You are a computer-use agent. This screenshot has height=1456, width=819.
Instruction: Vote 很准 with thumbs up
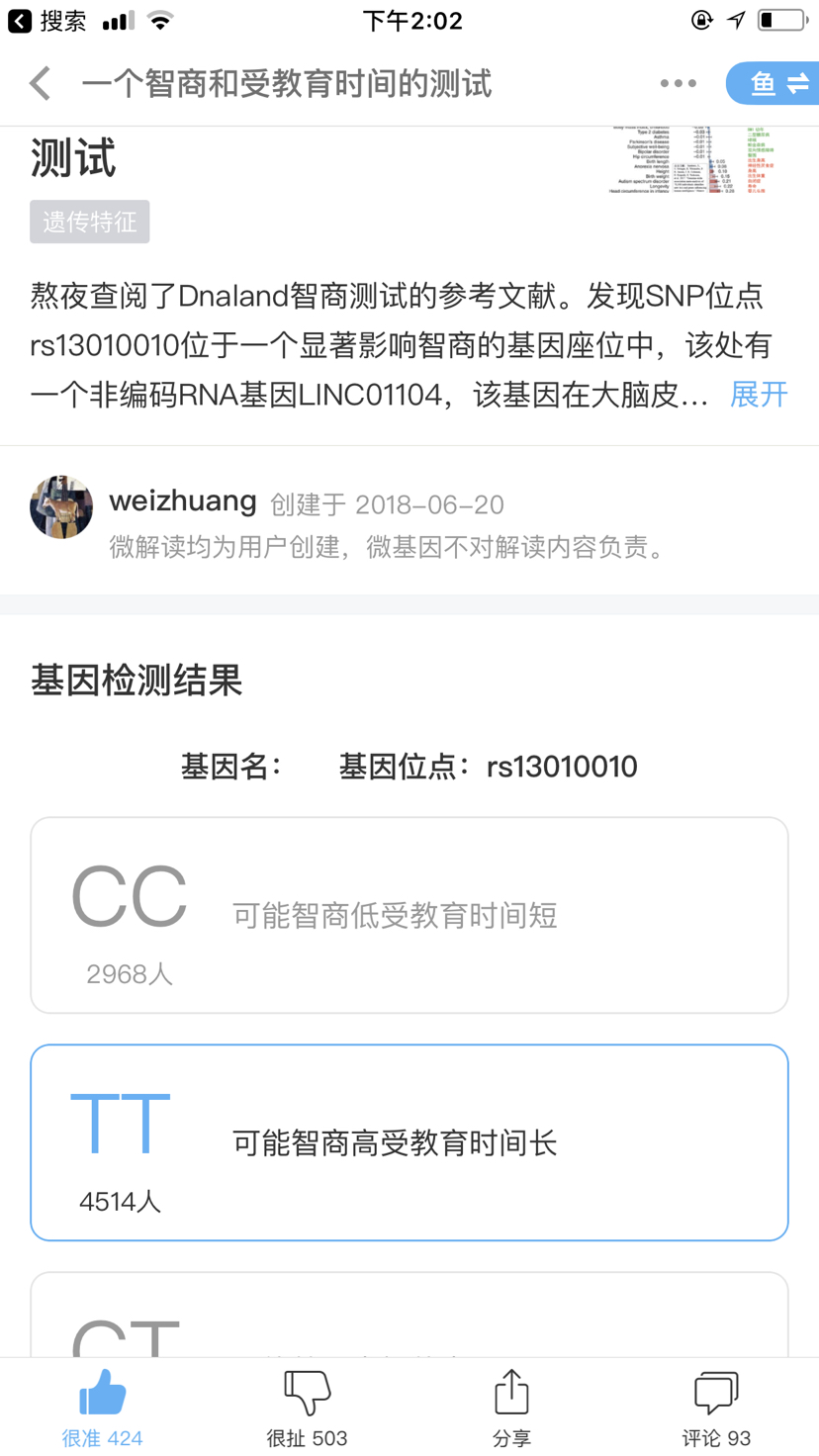coord(103,1408)
